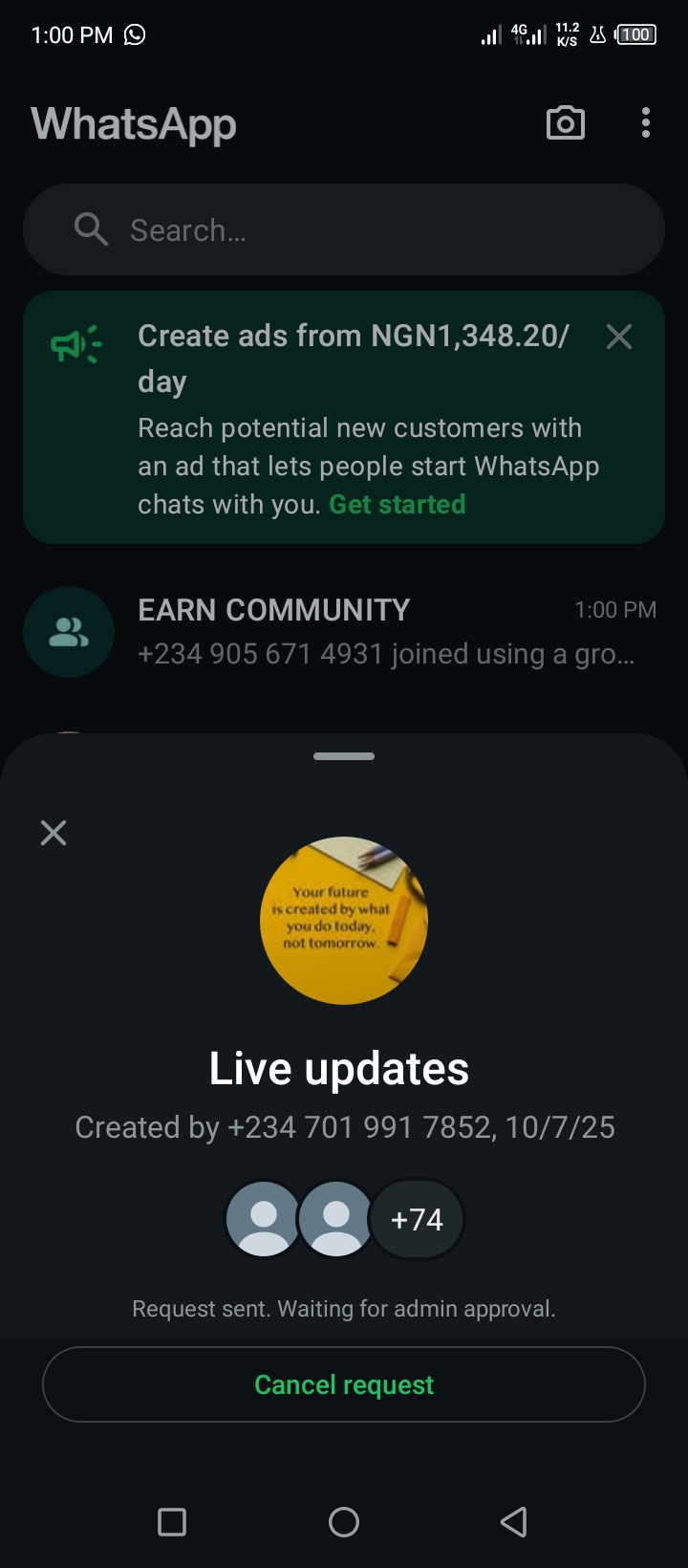Cancel the join request
The height and width of the screenshot is (1568, 688).
[344, 1384]
